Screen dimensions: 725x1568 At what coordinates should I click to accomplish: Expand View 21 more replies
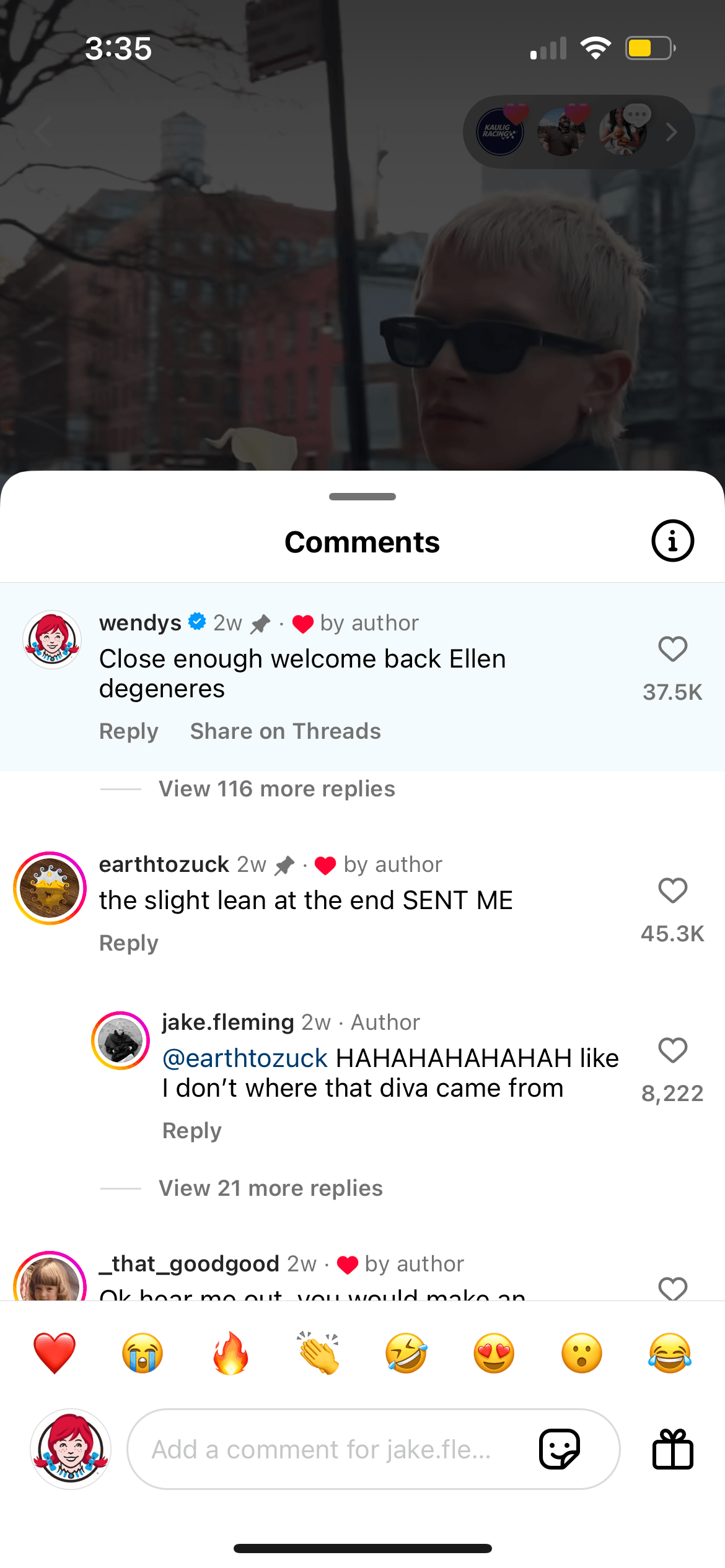[270, 1188]
